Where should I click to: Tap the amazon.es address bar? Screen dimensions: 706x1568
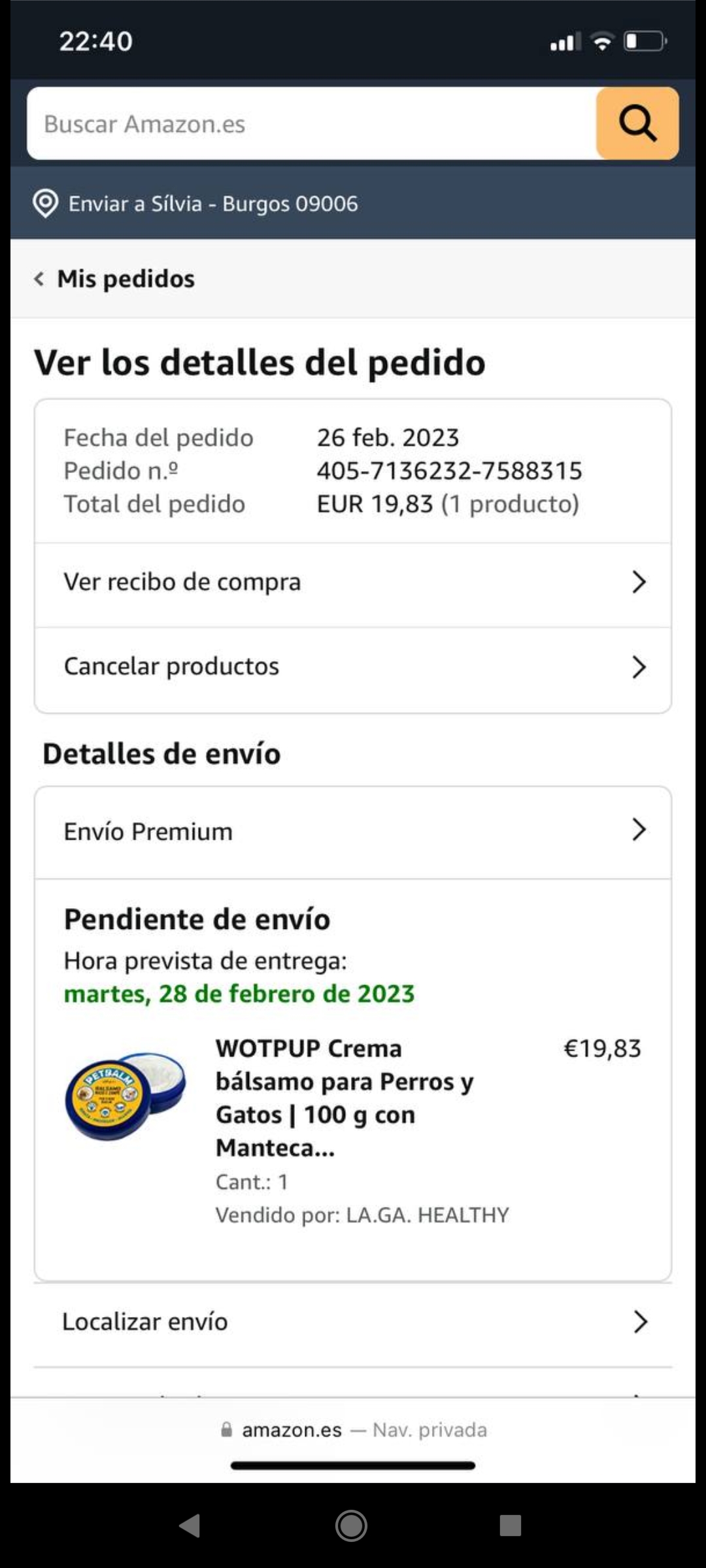tap(353, 1430)
